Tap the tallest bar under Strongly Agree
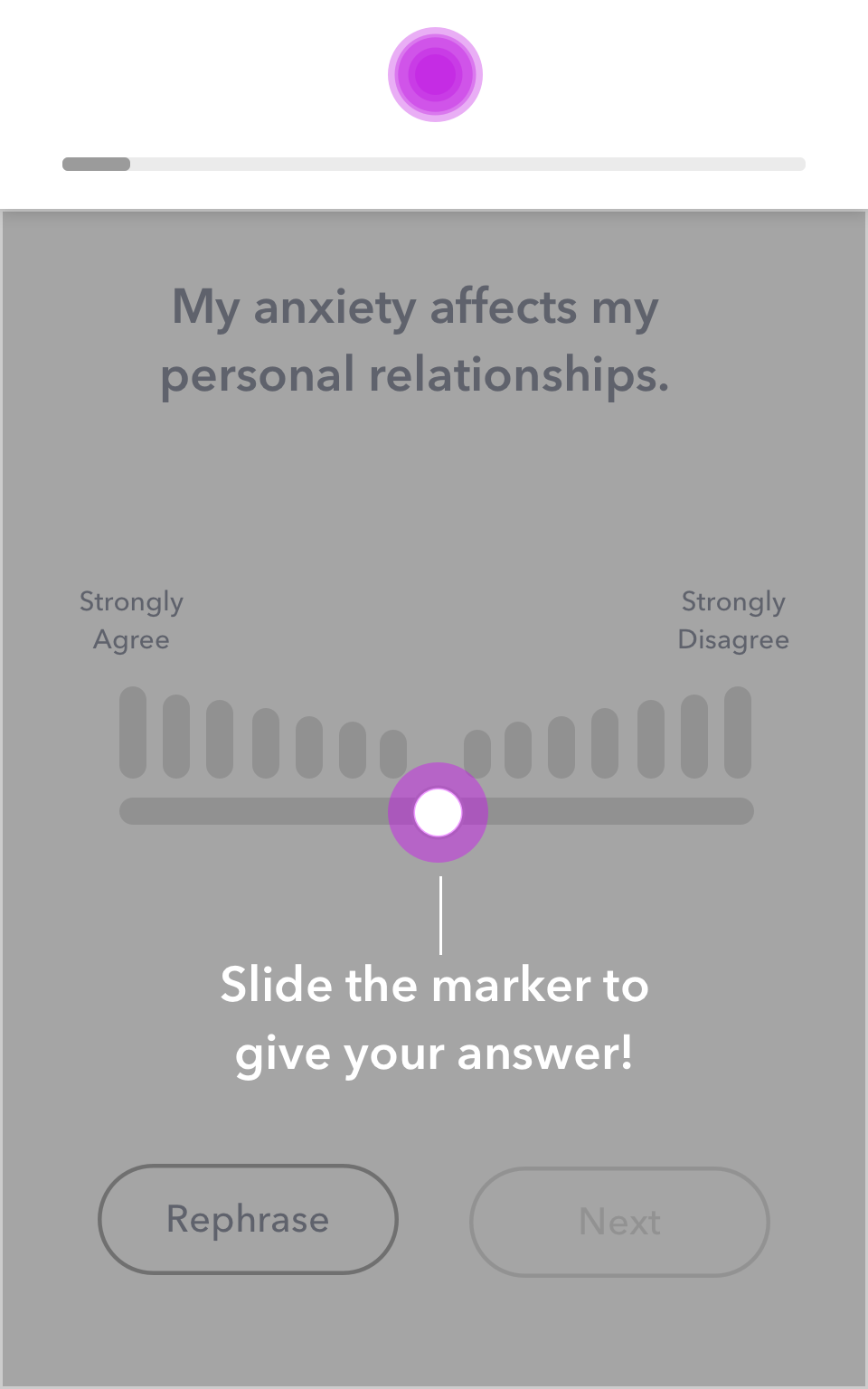 [x=133, y=732]
